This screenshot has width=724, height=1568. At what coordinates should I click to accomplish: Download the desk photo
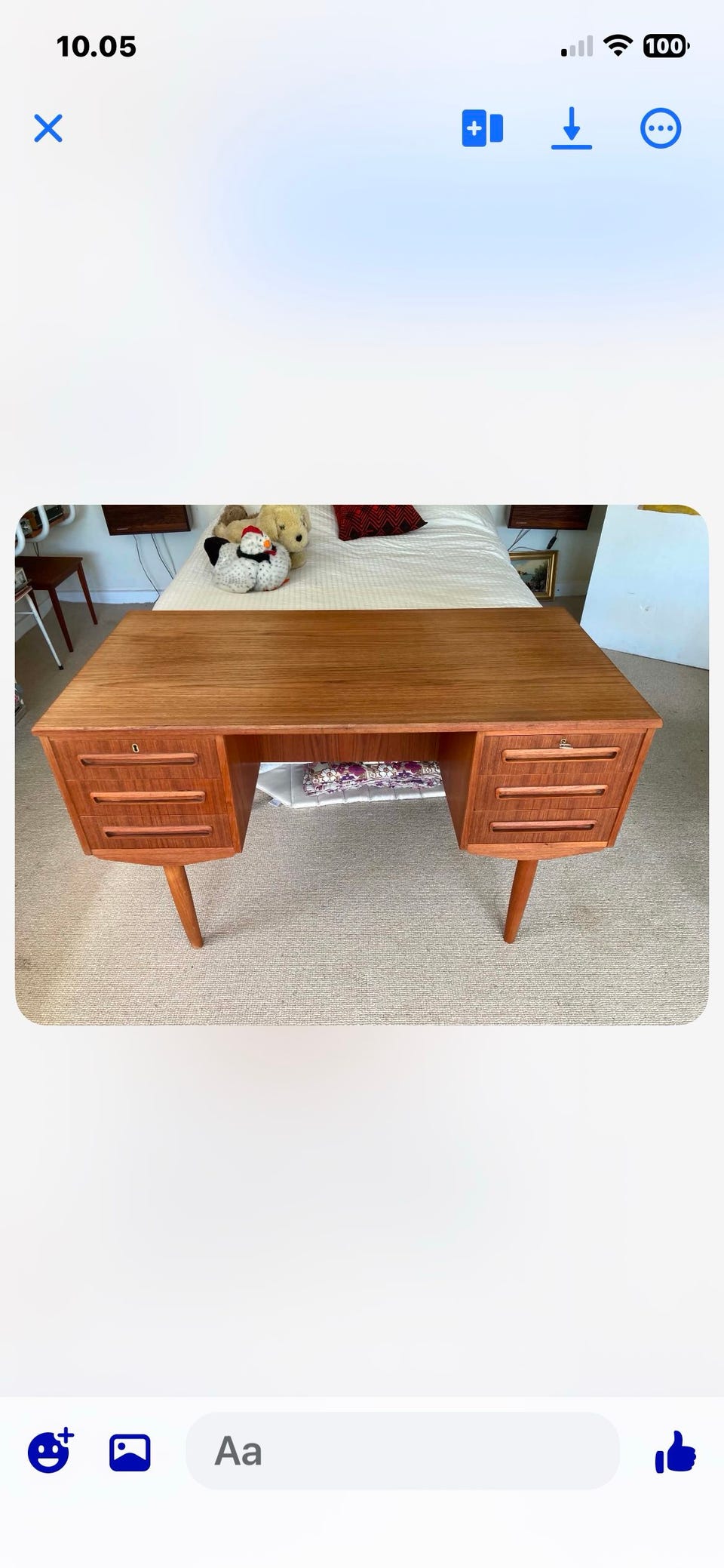(x=572, y=128)
